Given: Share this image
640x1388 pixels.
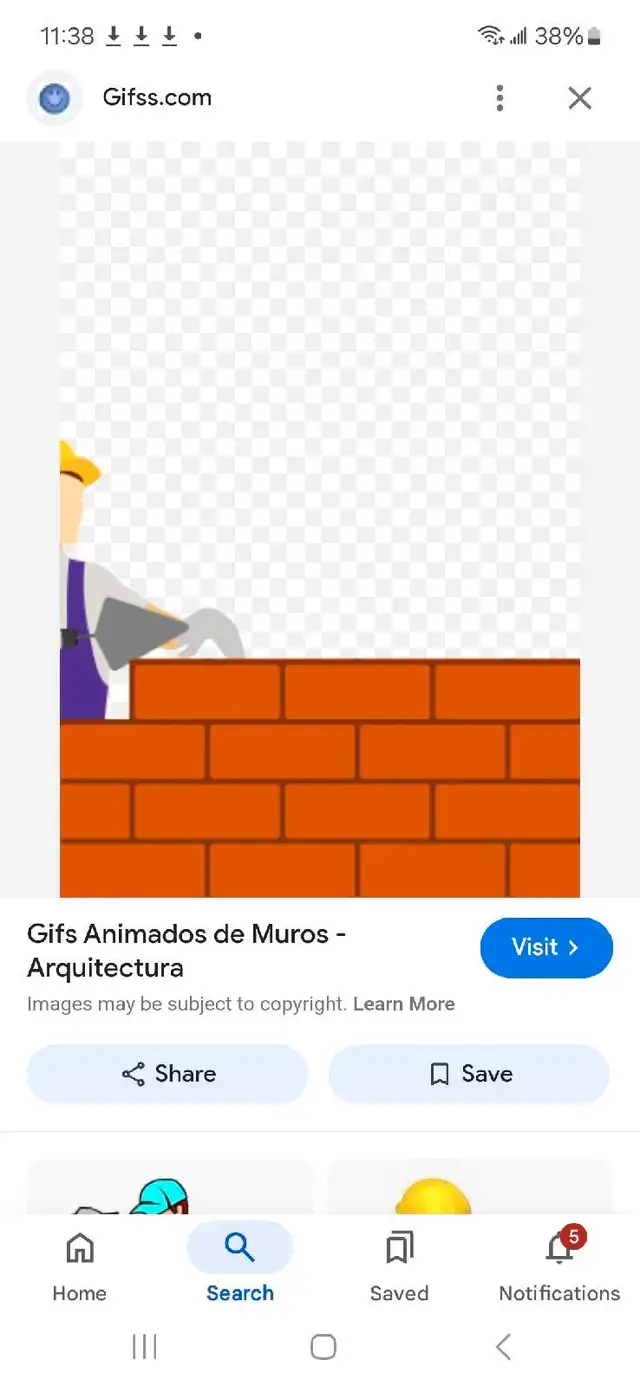Looking at the screenshot, I should click(x=168, y=1074).
